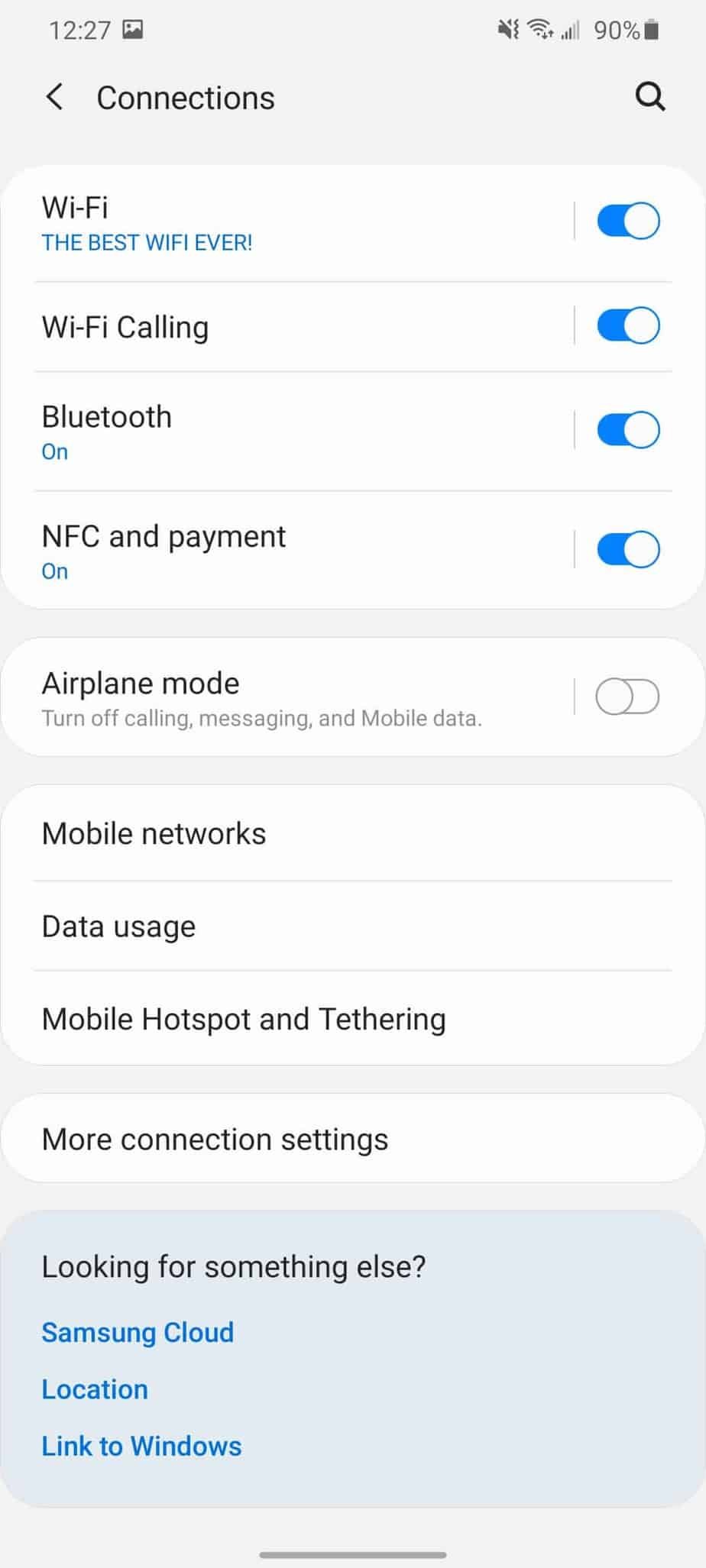Viewport: 706px width, 1568px height.
Task: Click the mute/vibrate status icon
Action: (507, 29)
